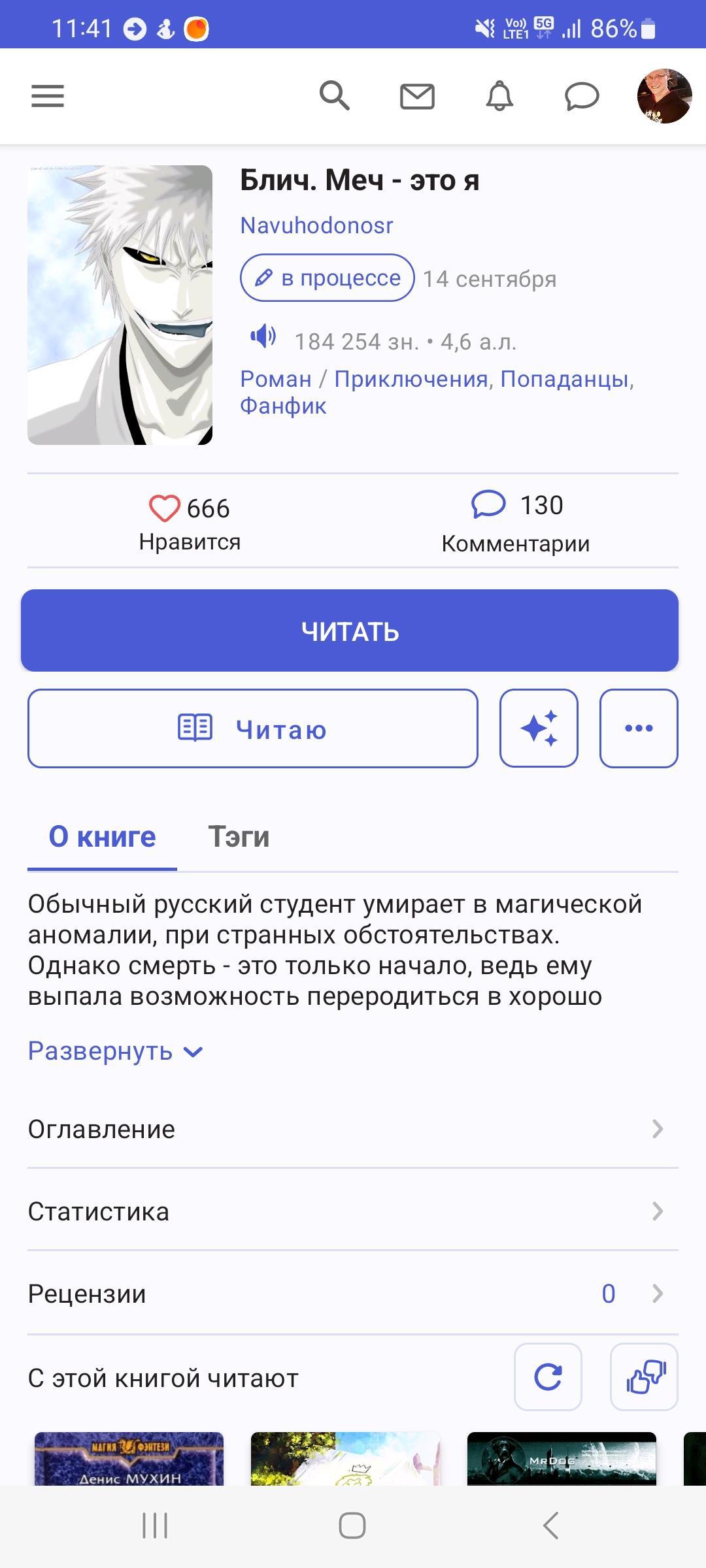Open the notifications bell

[x=499, y=97]
